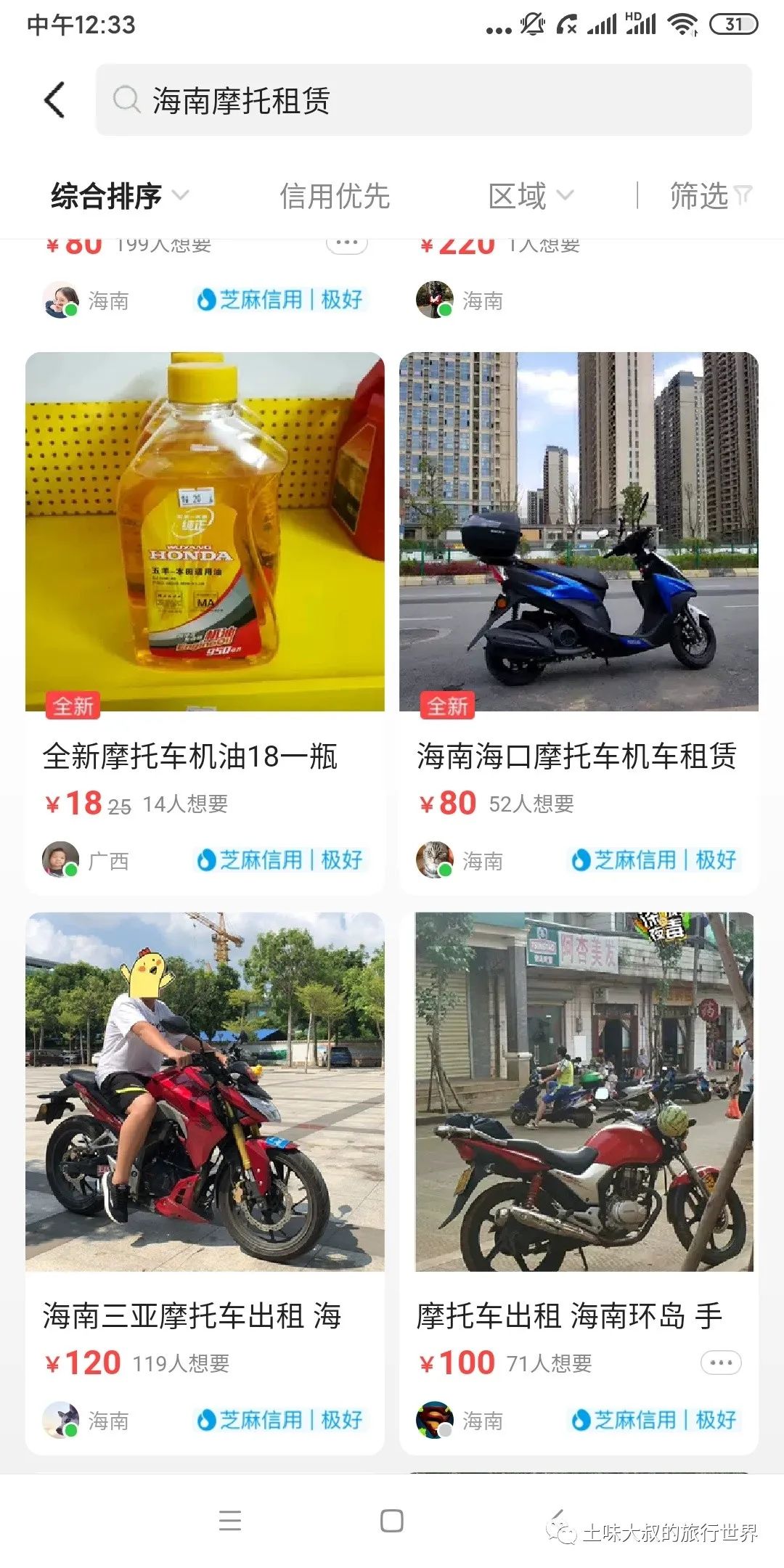Screen dimensions: 784x1568
Task: Tap the magnifying glass search icon
Action: click(x=128, y=99)
